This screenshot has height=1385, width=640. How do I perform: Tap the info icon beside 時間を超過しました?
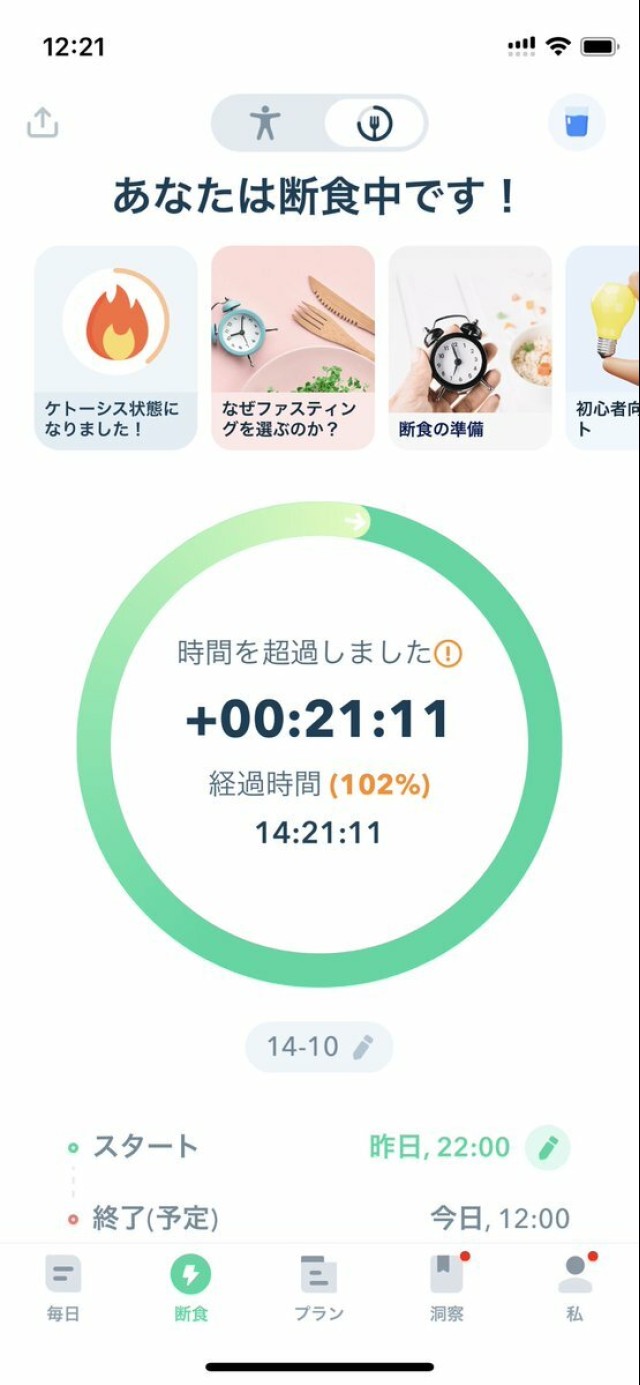[x=449, y=654]
